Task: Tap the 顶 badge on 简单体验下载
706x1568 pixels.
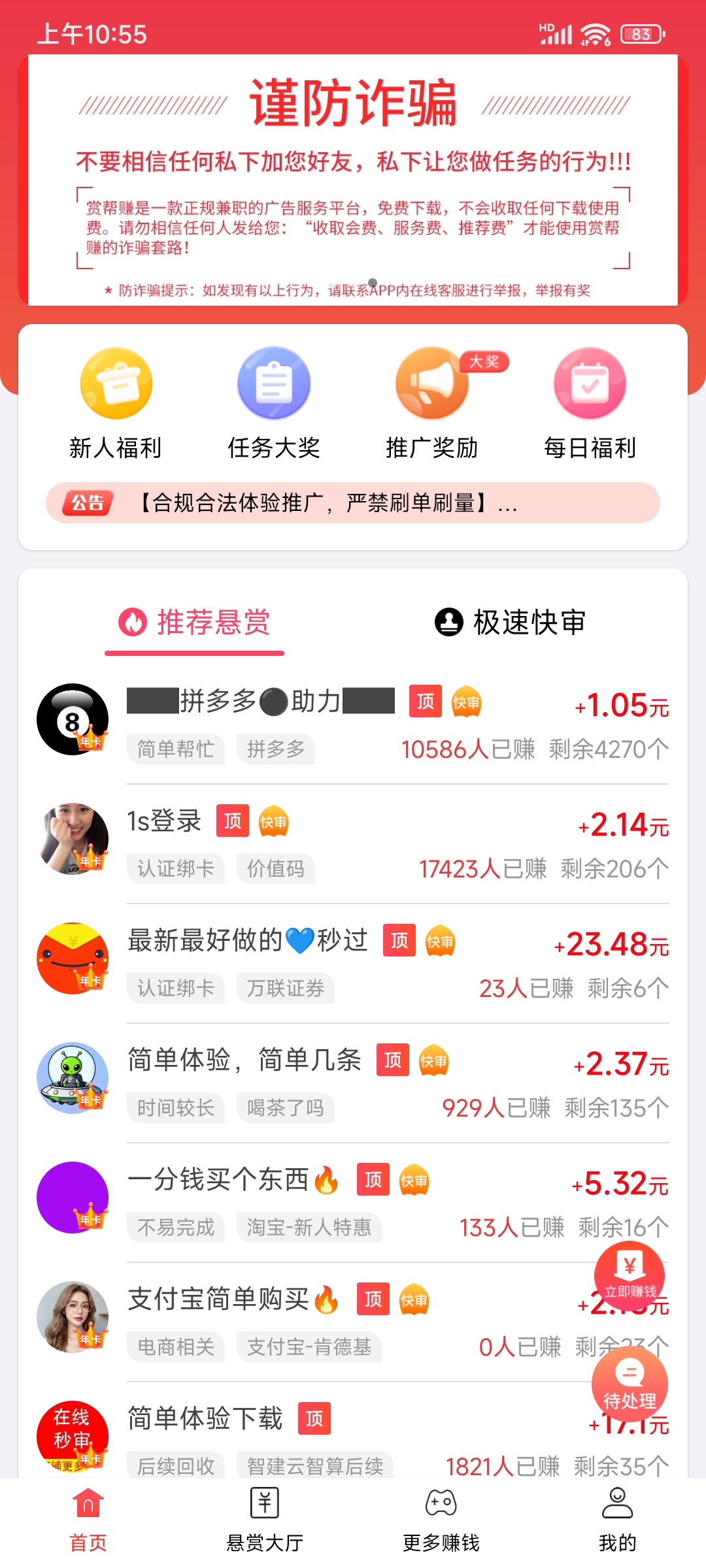Action: pyautogui.click(x=313, y=1419)
